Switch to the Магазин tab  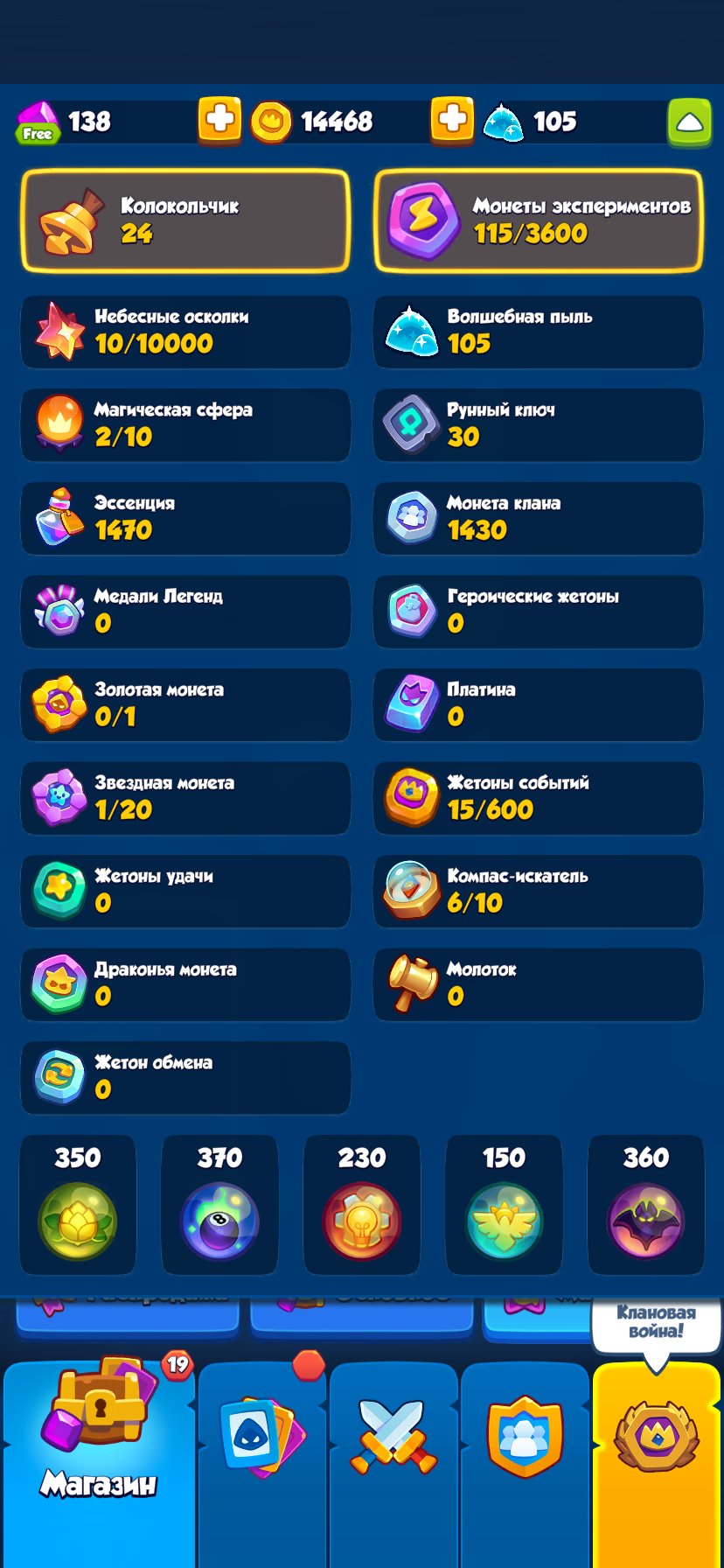(x=99, y=1444)
